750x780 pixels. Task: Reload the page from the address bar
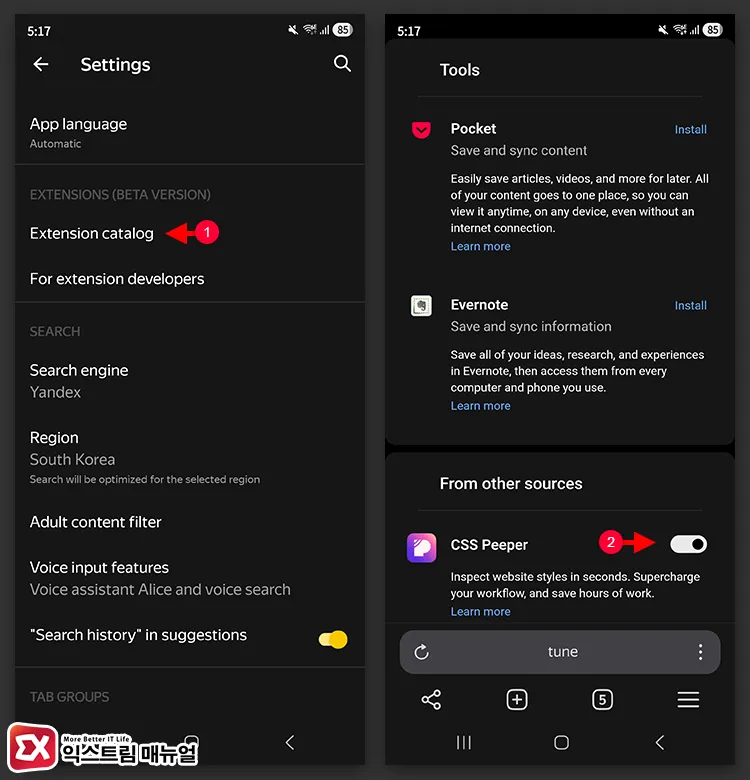click(422, 652)
